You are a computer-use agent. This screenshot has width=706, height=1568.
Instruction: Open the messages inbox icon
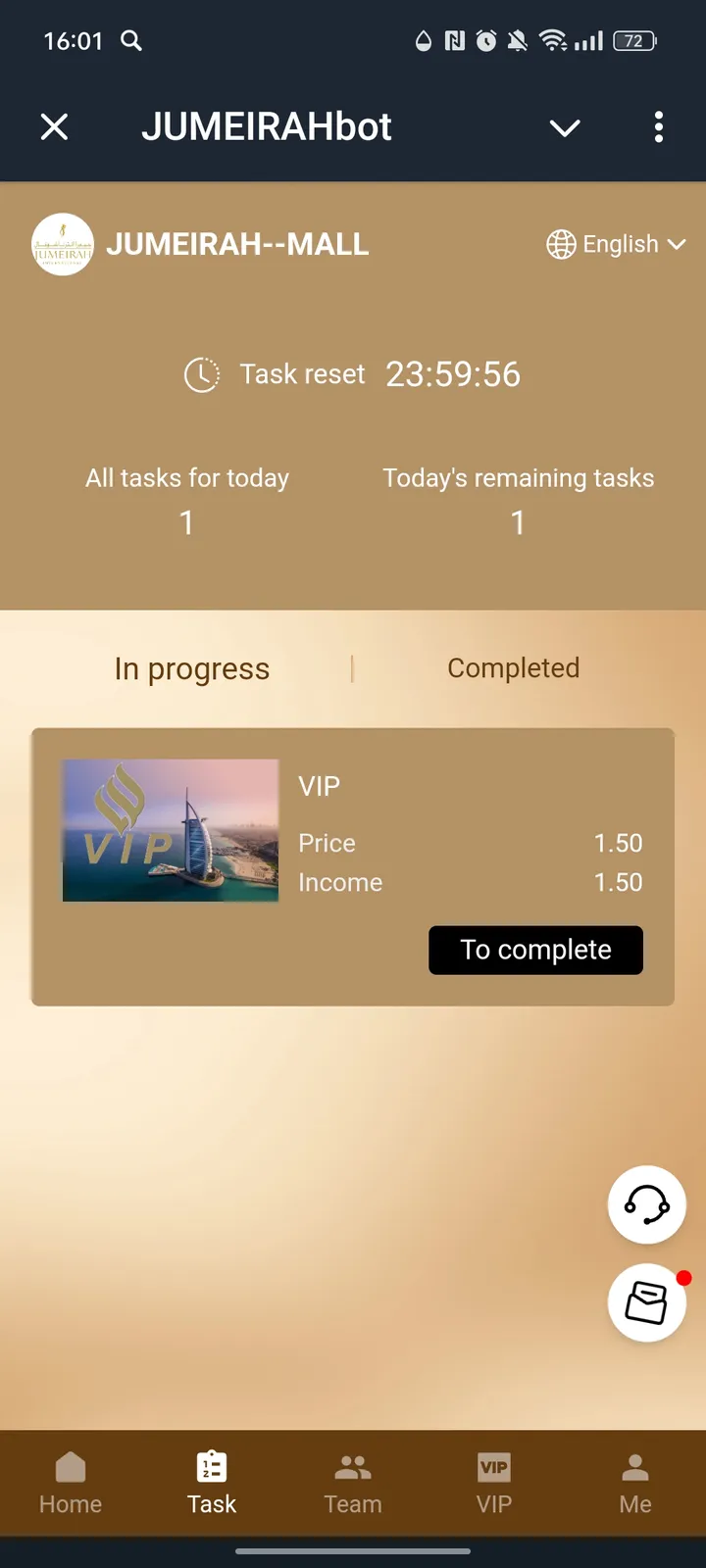[x=646, y=1302]
